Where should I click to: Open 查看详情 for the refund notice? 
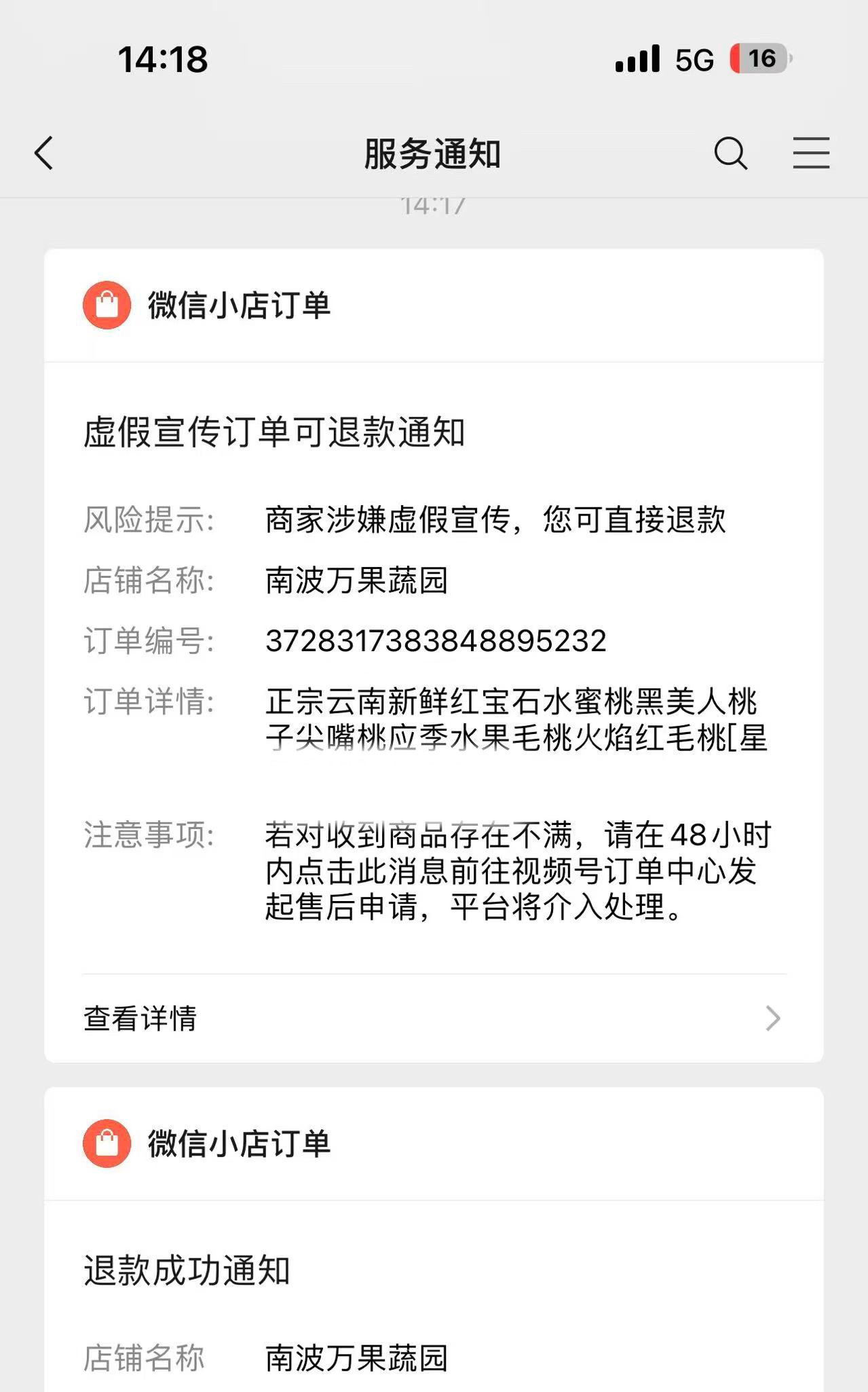pos(433,1018)
